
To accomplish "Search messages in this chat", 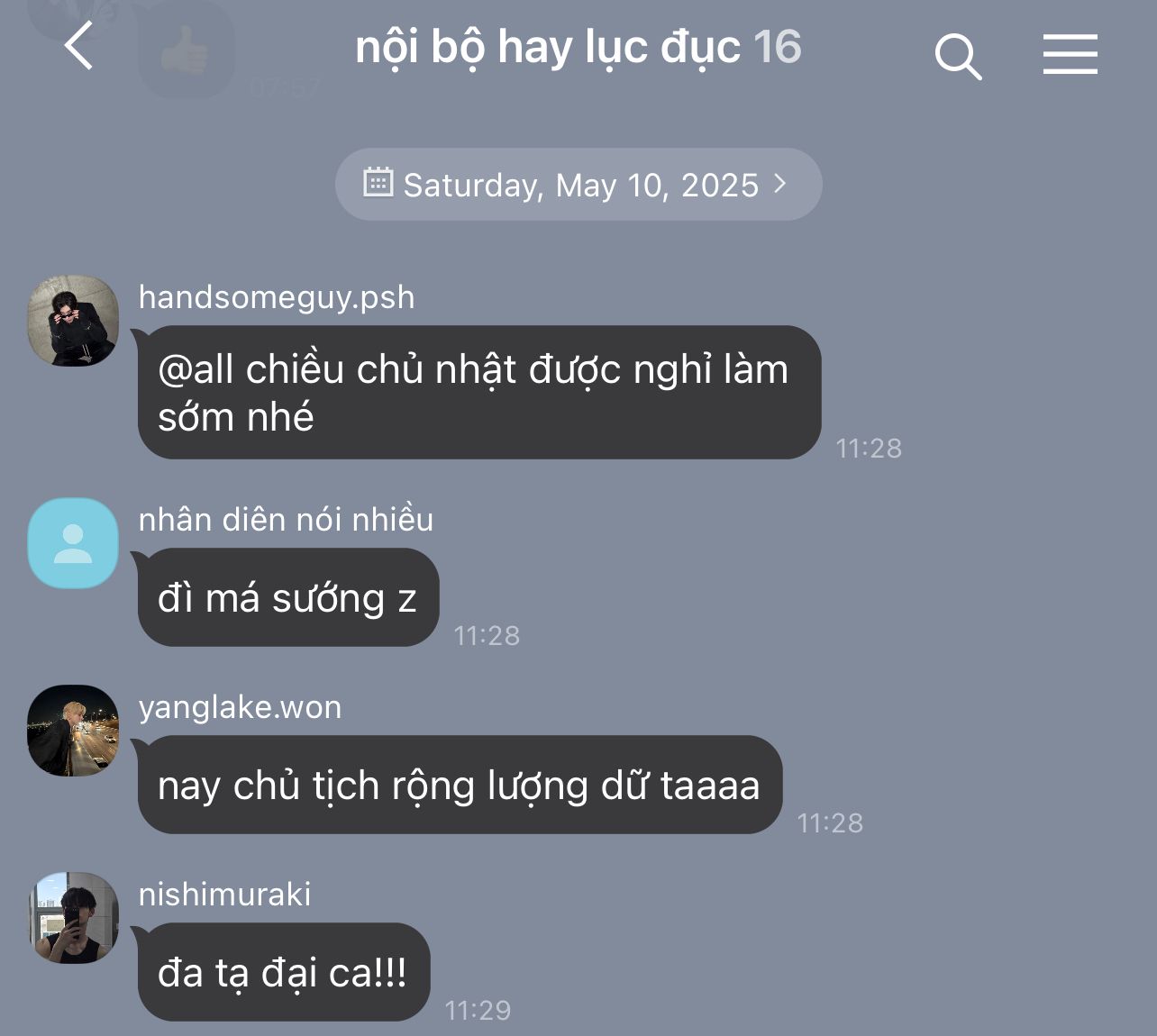I will pos(957,56).
